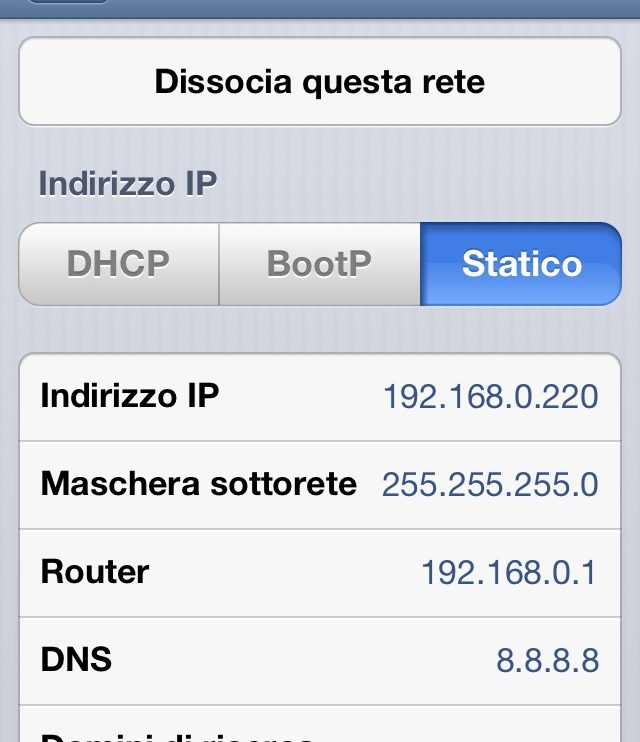The width and height of the screenshot is (640, 742).
Task: Edit the Maschera sottorete field
Action: [x=490, y=485]
